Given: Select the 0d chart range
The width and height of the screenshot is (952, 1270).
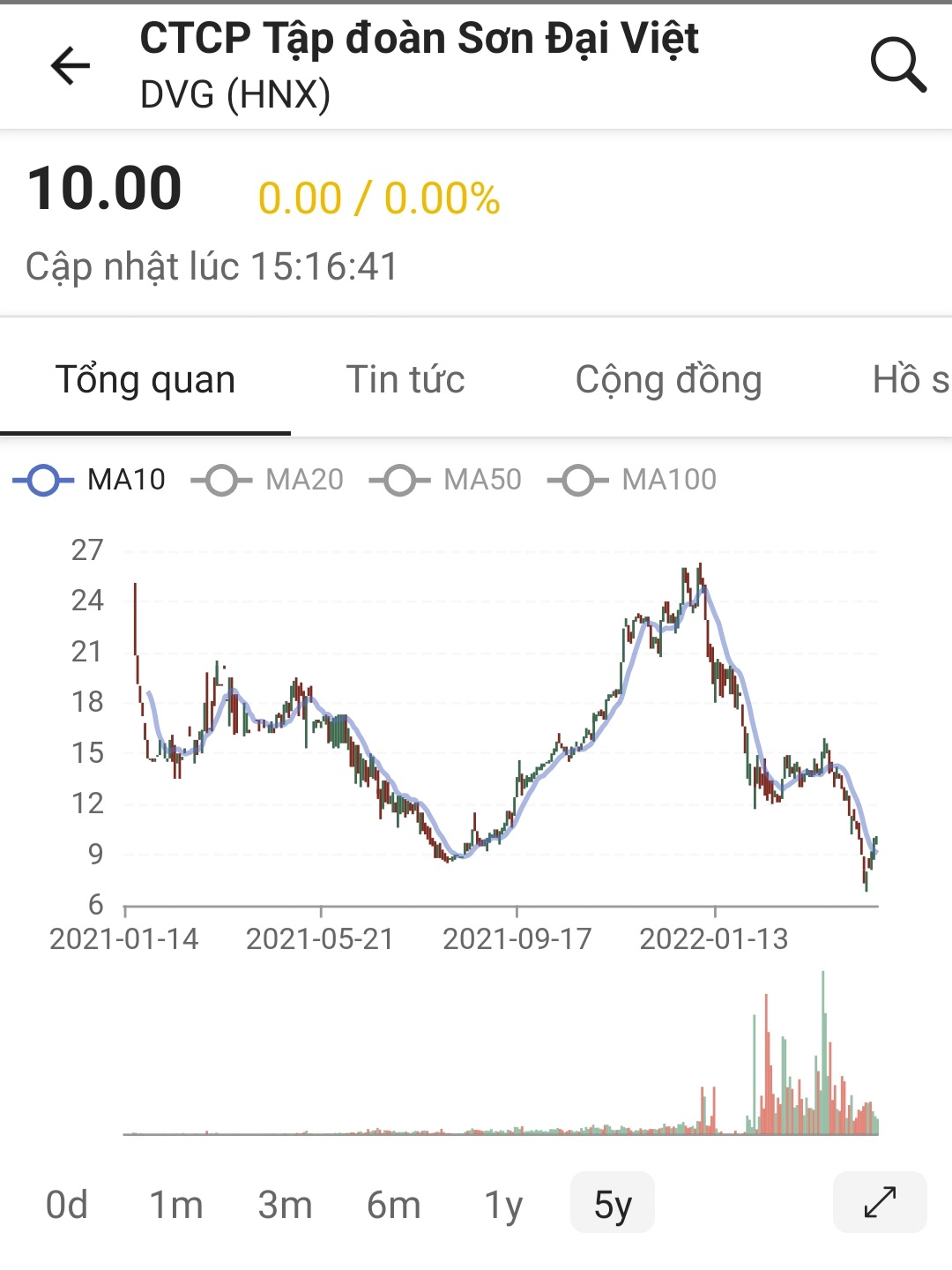Looking at the screenshot, I should click(67, 1204).
